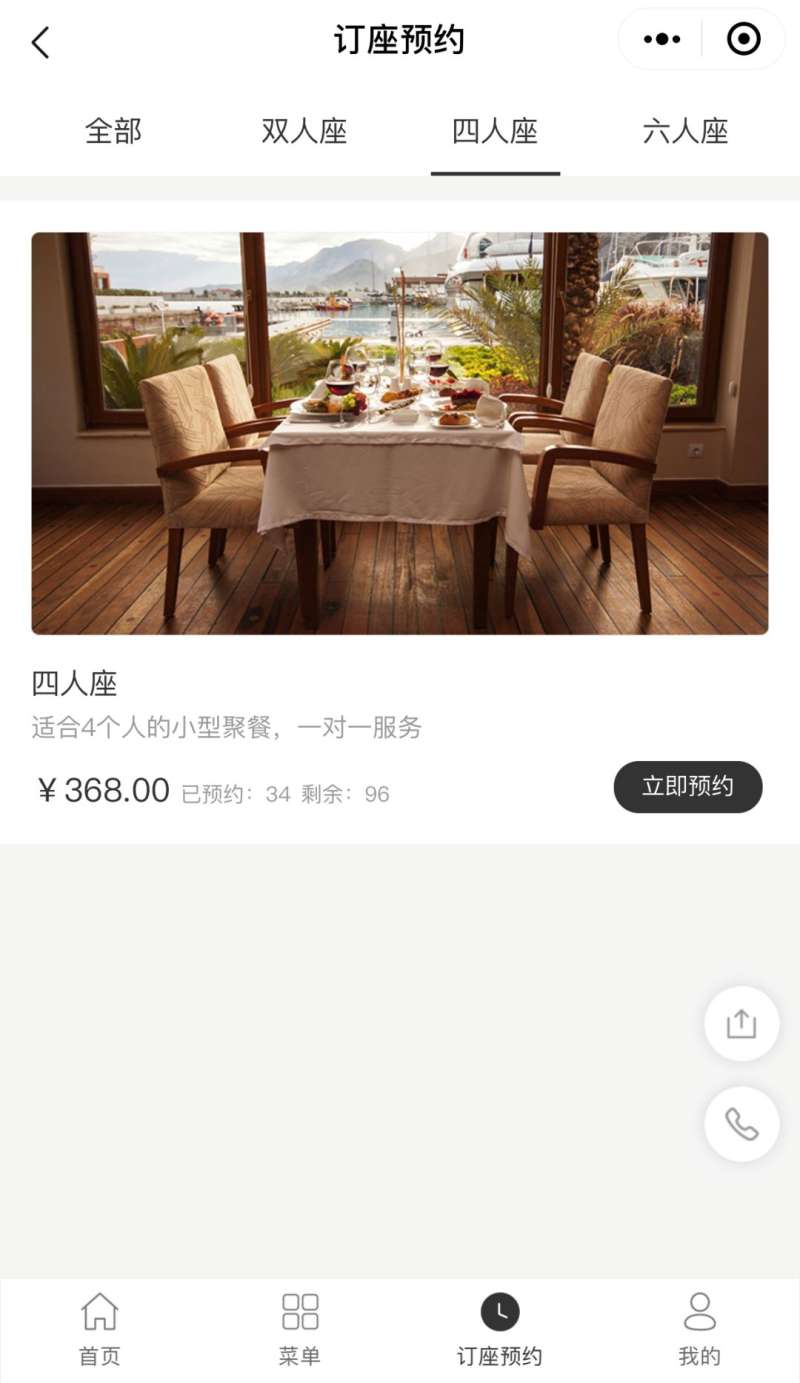Image resolution: width=800 pixels, height=1383 pixels.
Task: Open the 我的 profile tab
Action: 700,1328
